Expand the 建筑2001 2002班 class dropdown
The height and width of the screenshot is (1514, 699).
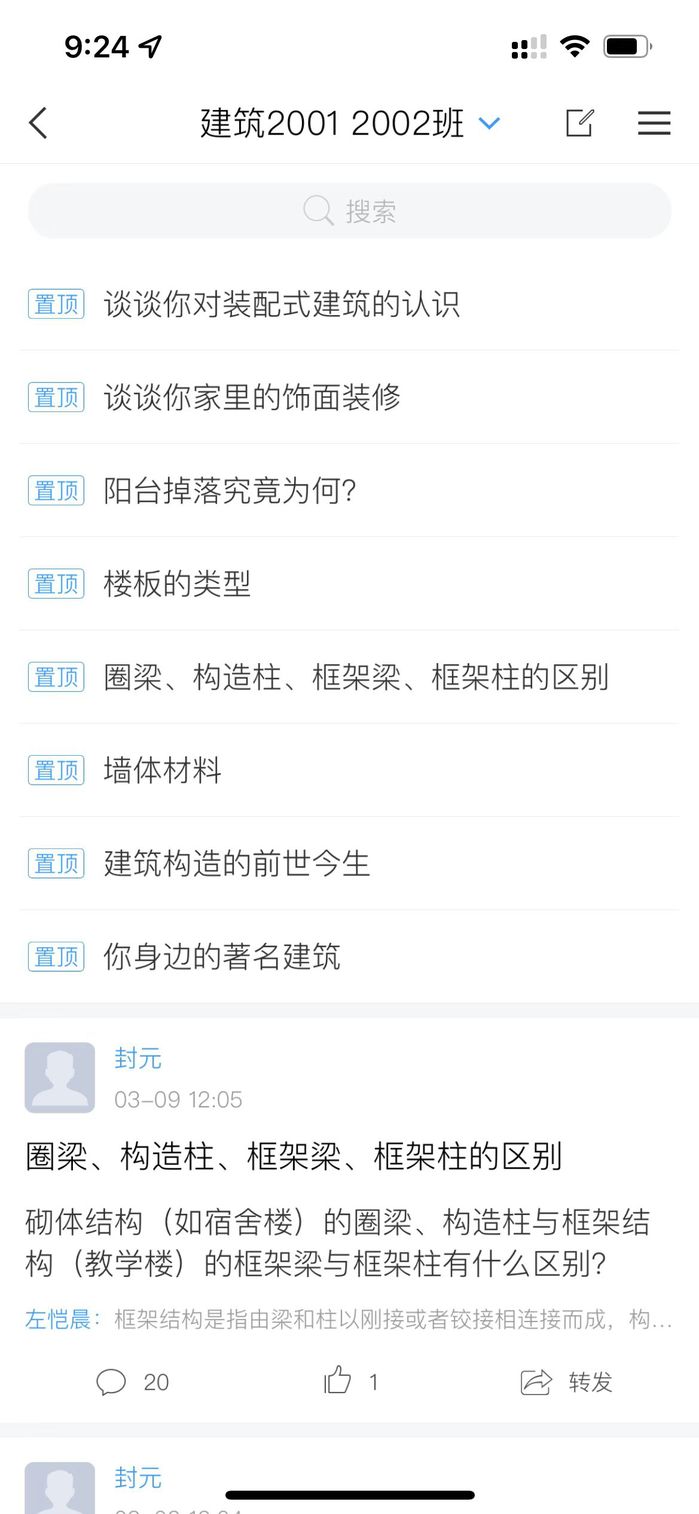(x=488, y=123)
